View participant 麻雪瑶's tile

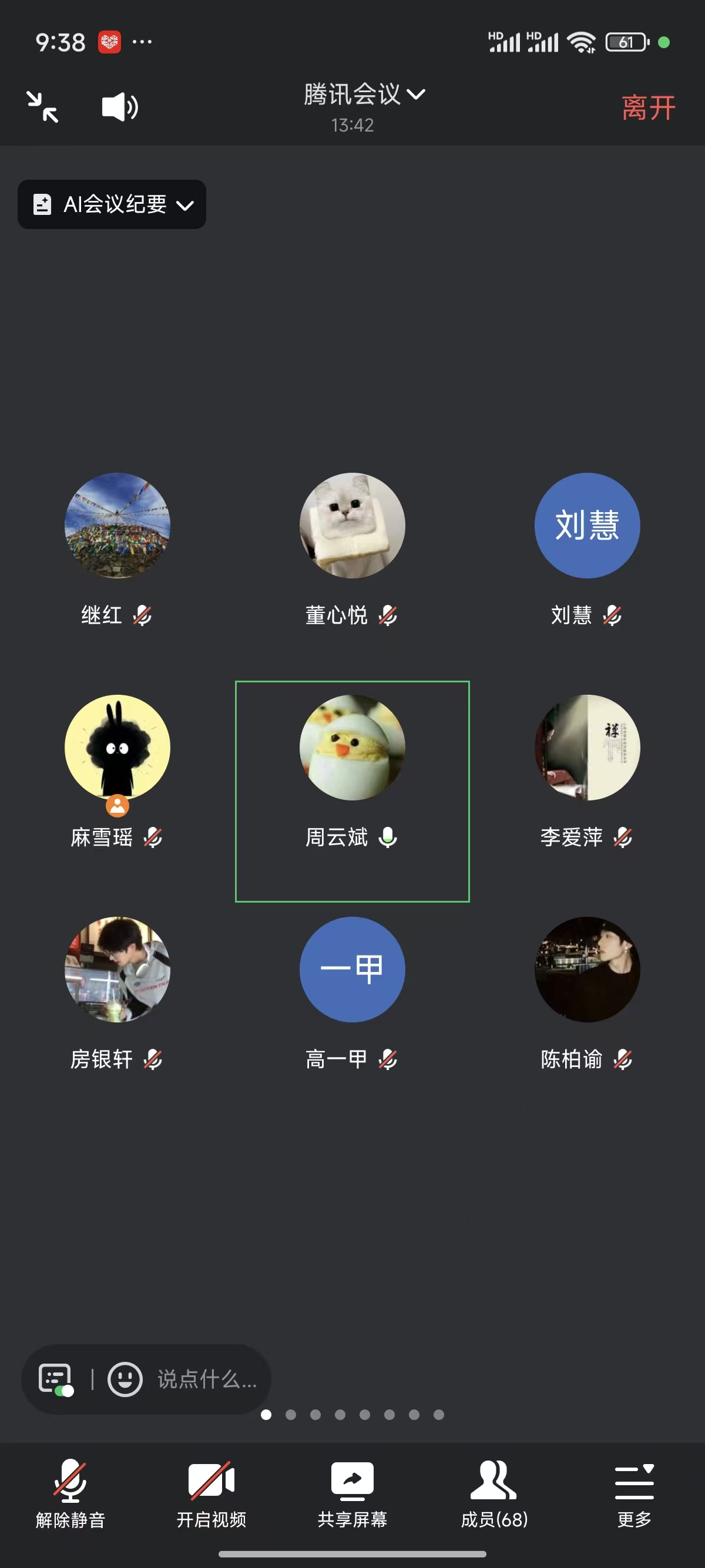click(x=117, y=748)
